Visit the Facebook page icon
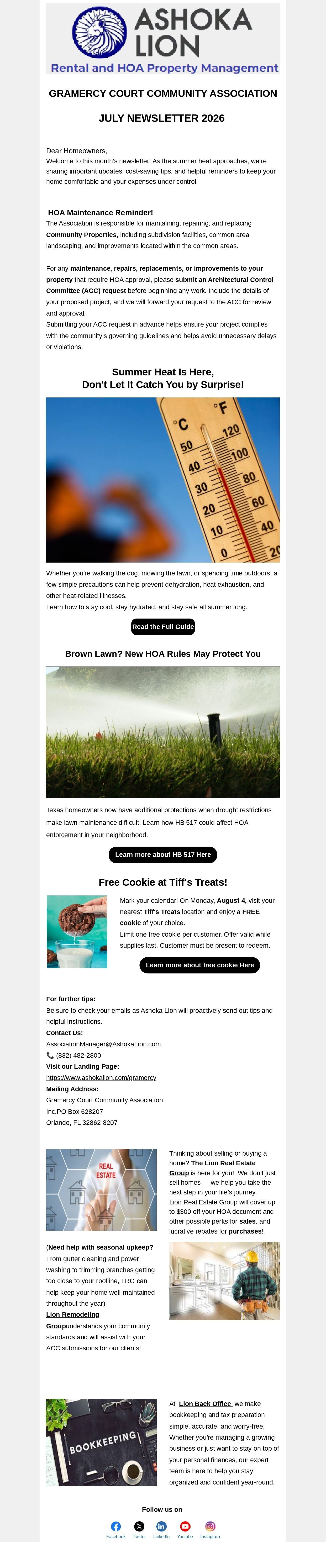This screenshot has height=1568, width=326. 115,1526
